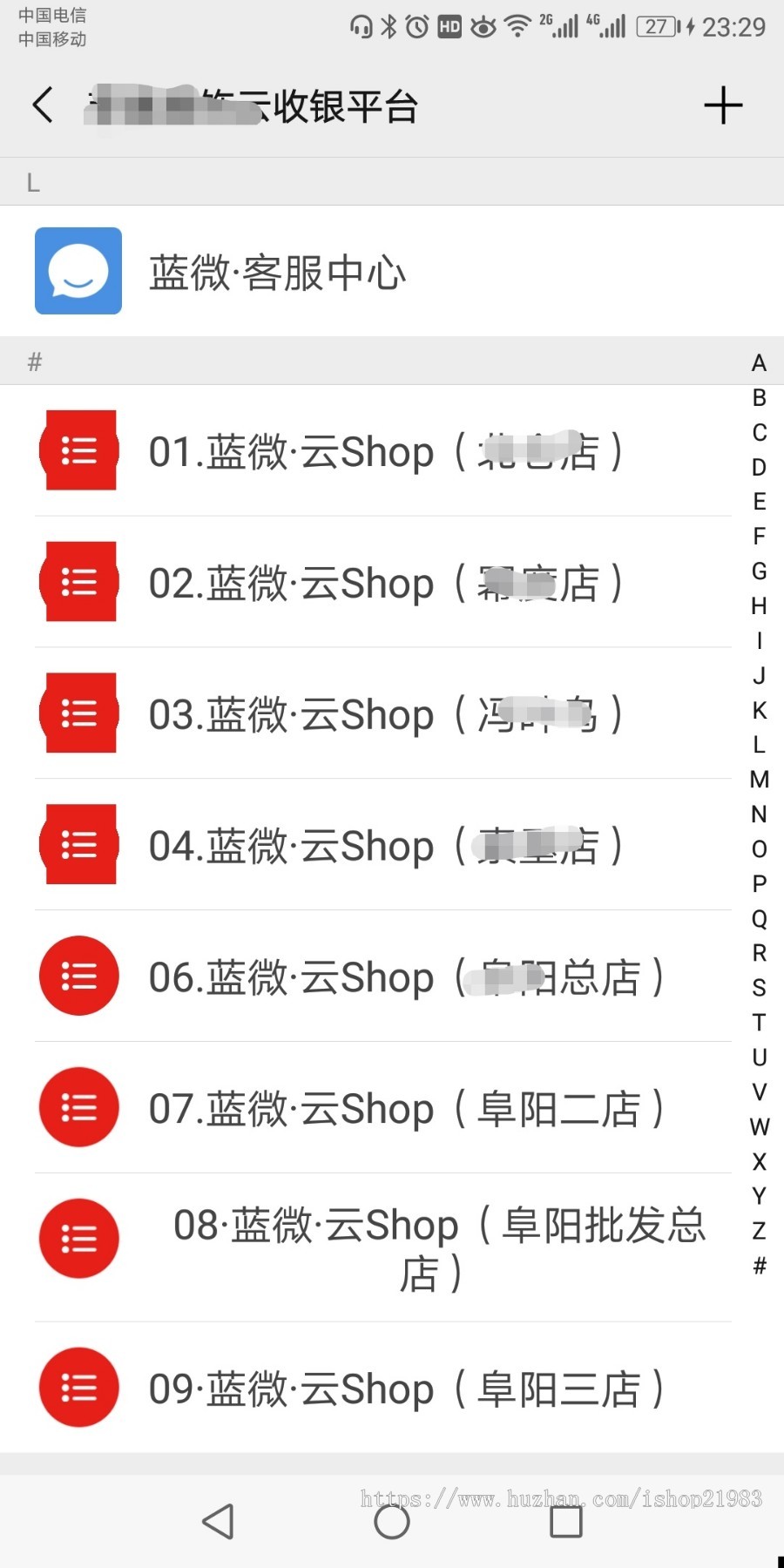Tap the # section header
This screenshot has width=784, height=1568.
pos(35,362)
